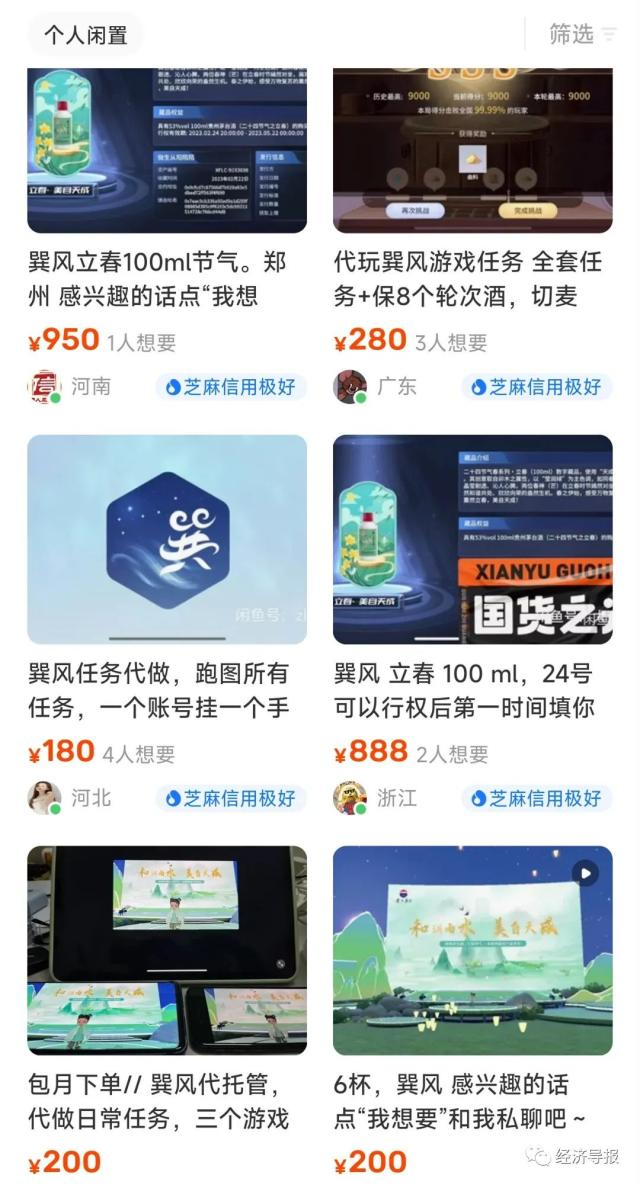
Task: Select the 个人闲置 filter chip
Action: (85, 35)
